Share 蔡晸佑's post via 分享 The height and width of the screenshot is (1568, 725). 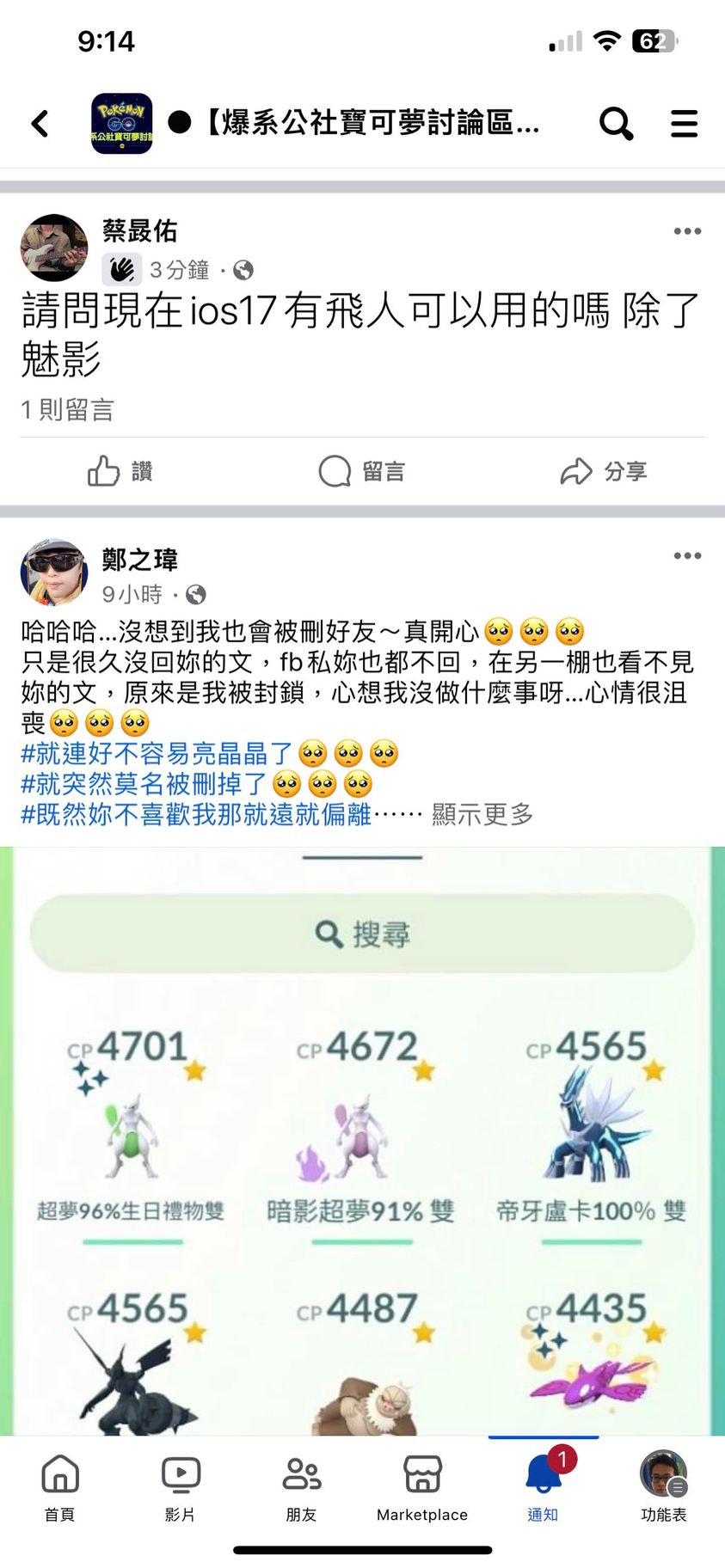pyautogui.click(x=604, y=471)
